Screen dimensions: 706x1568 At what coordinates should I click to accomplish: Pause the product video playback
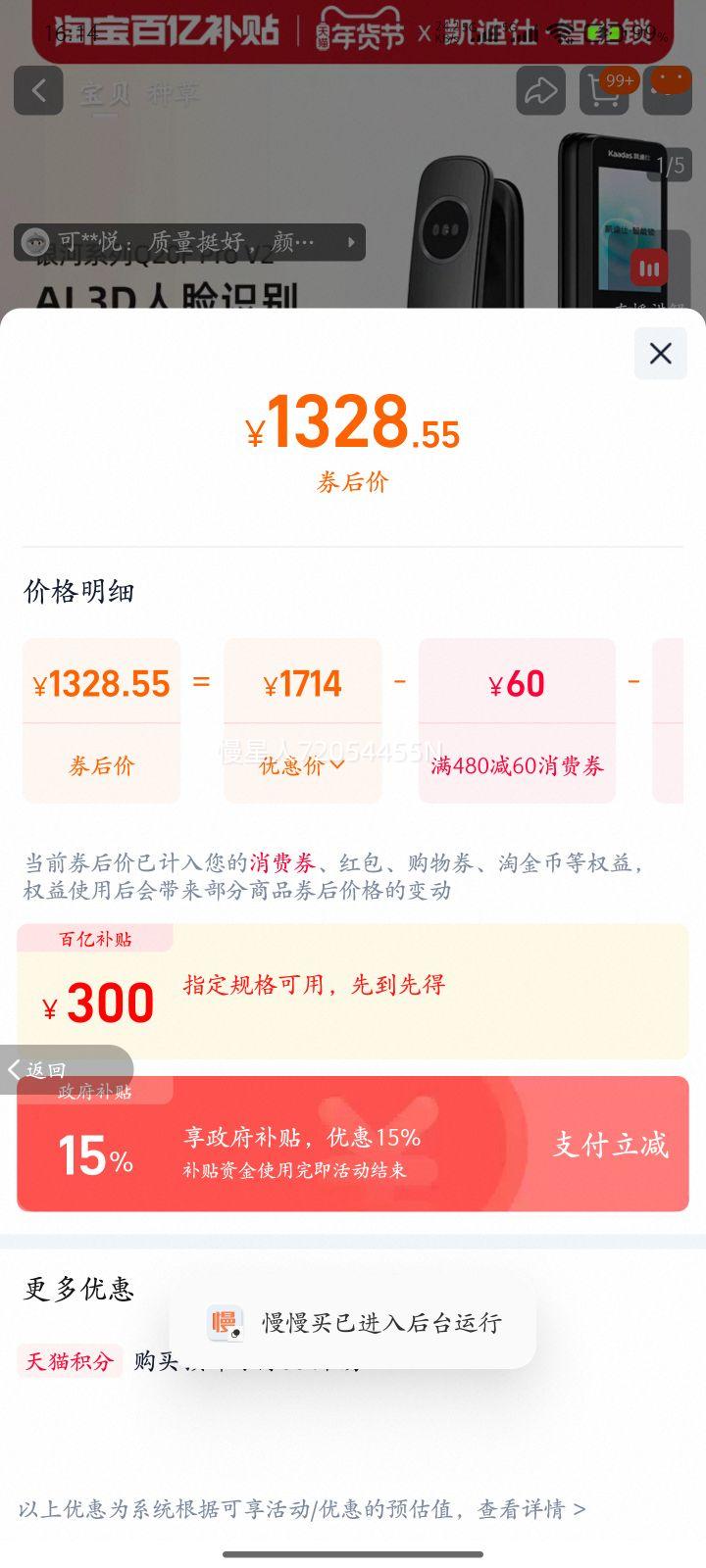pyautogui.click(x=649, y=266)
